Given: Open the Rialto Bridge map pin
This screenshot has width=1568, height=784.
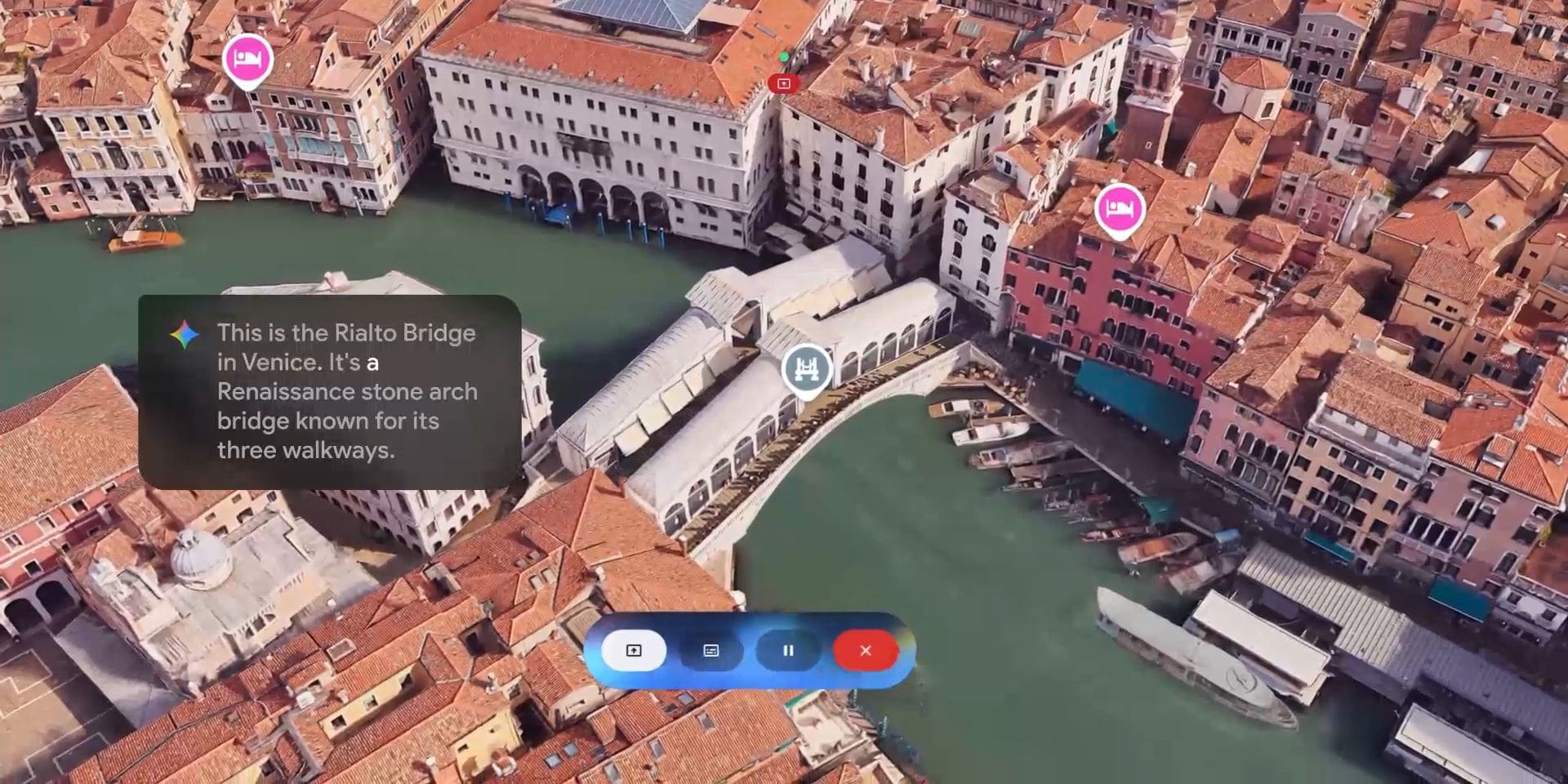Looking at the screenshot, I should click(807, 370).
